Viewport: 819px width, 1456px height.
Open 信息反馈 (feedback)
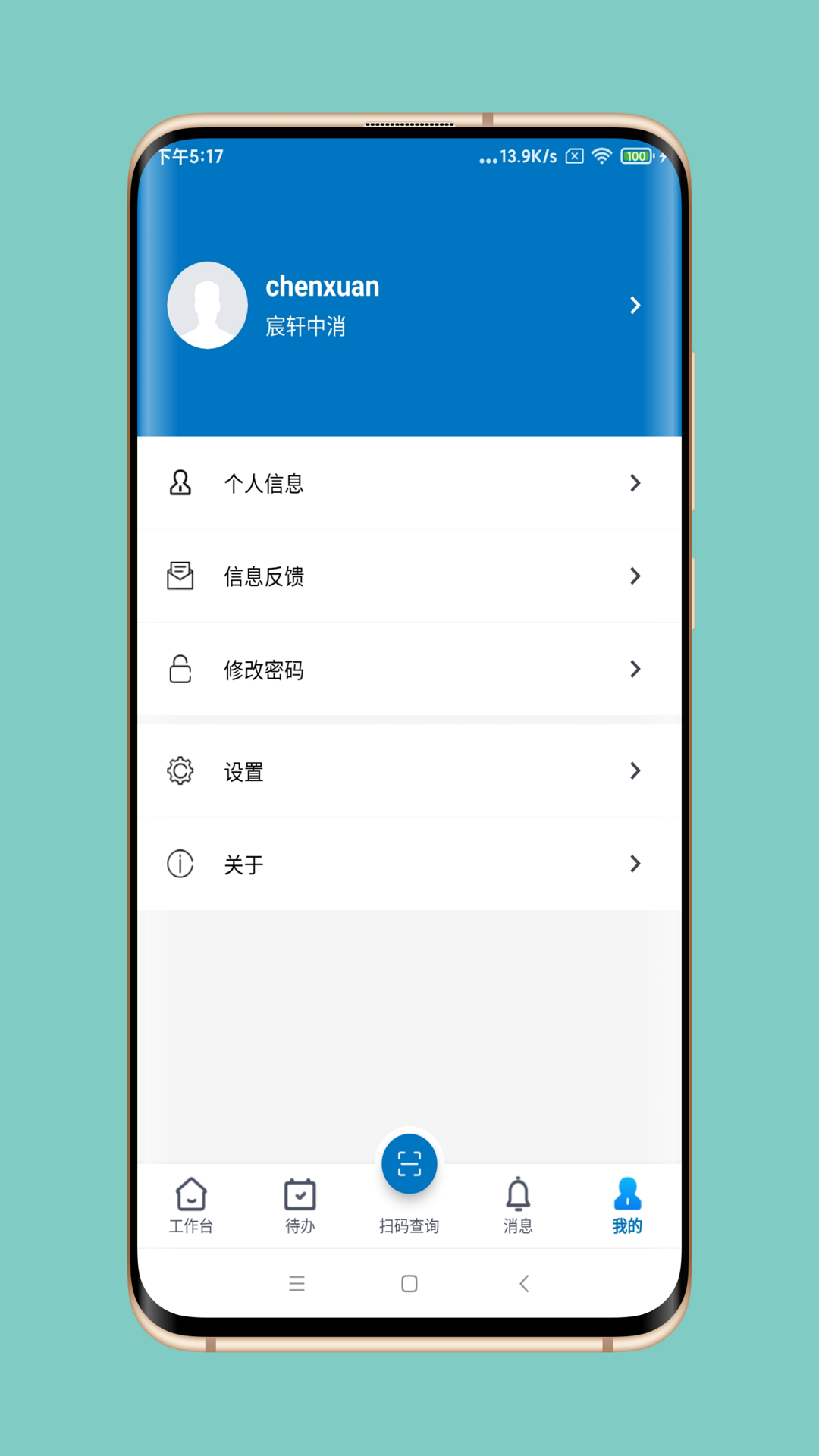pos(409,576)
